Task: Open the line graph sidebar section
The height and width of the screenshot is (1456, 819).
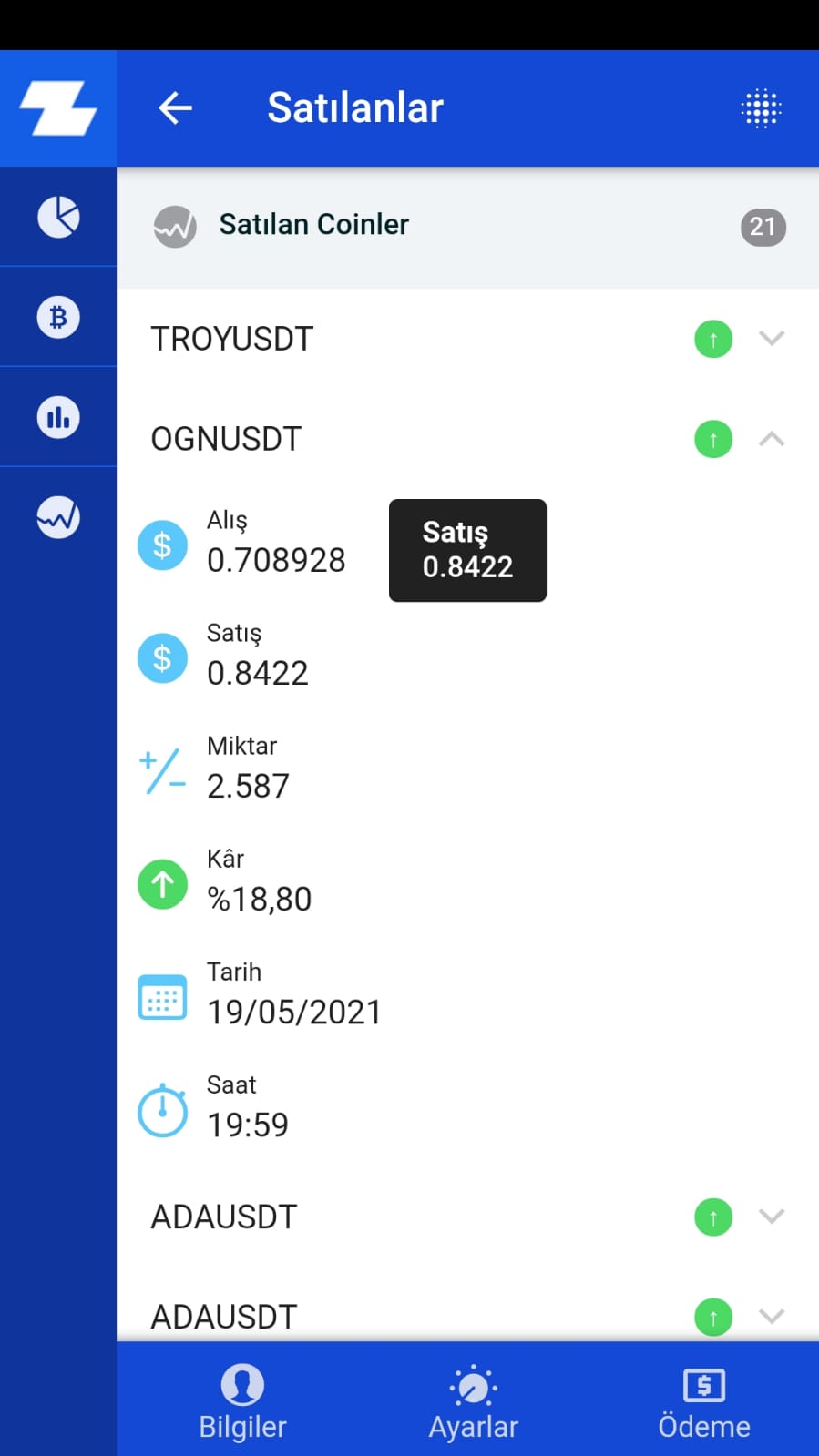Action: point(58,517)
